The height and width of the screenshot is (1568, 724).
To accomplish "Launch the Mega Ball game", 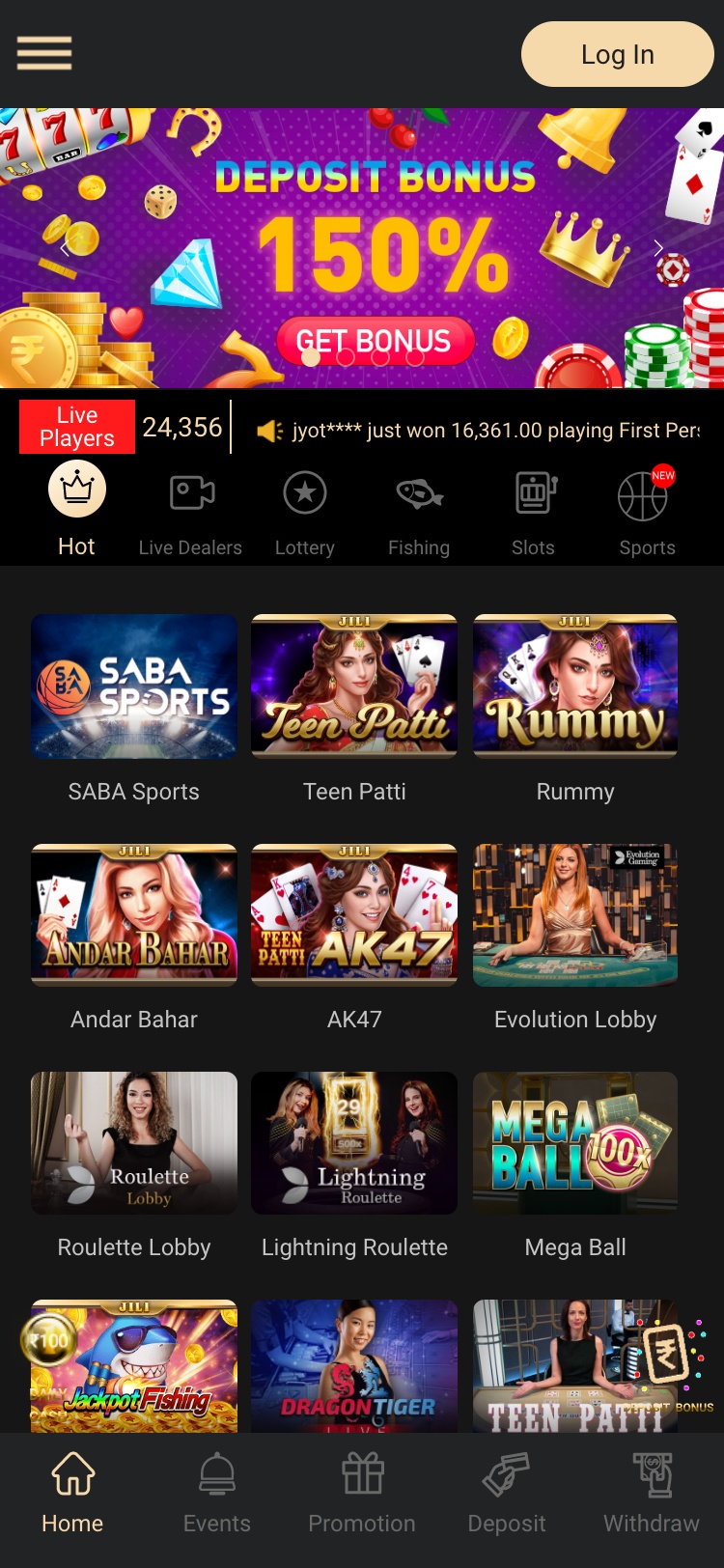I will tap(575, 1143).
